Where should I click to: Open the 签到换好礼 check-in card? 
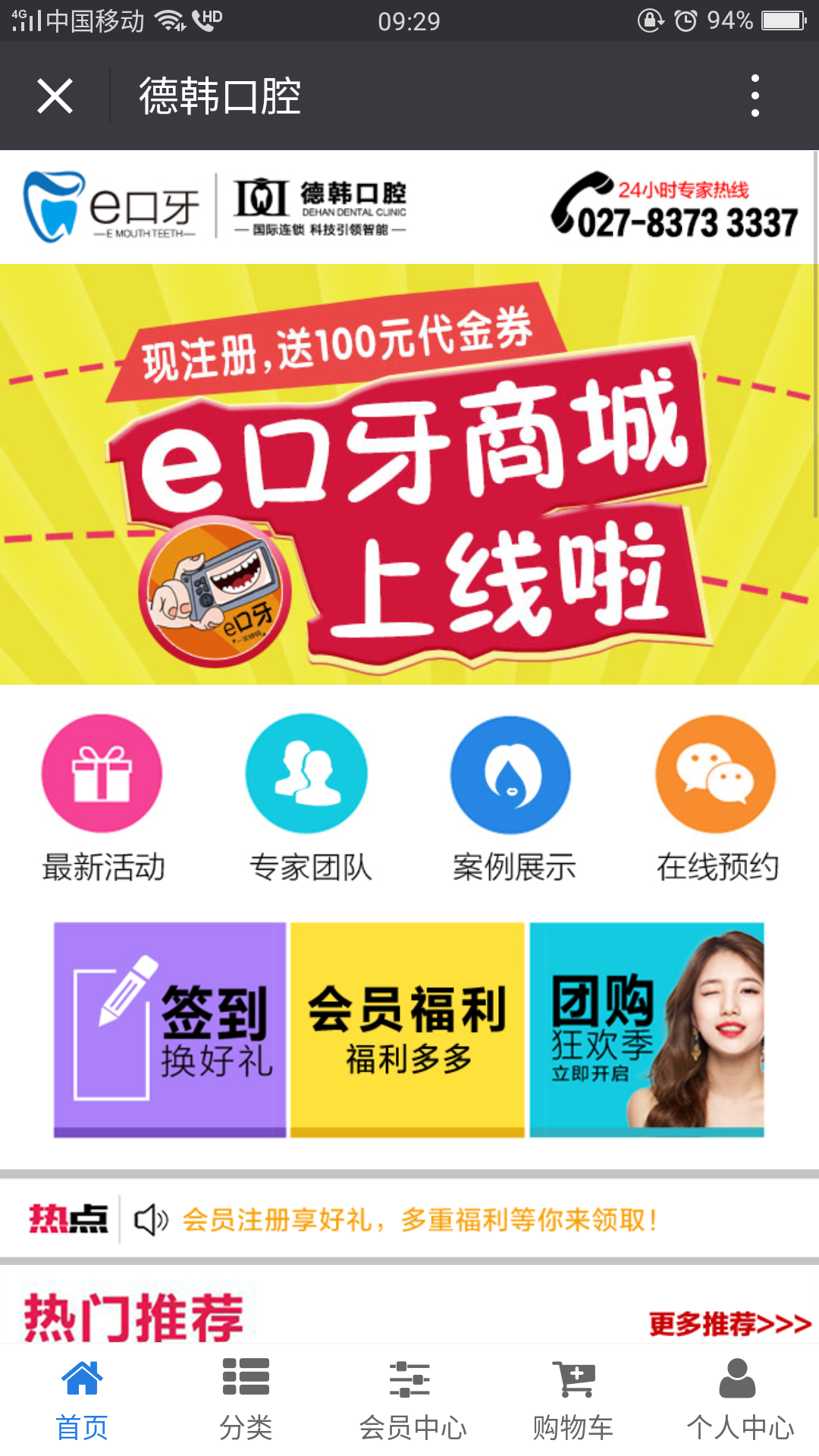coord(170,1029)
